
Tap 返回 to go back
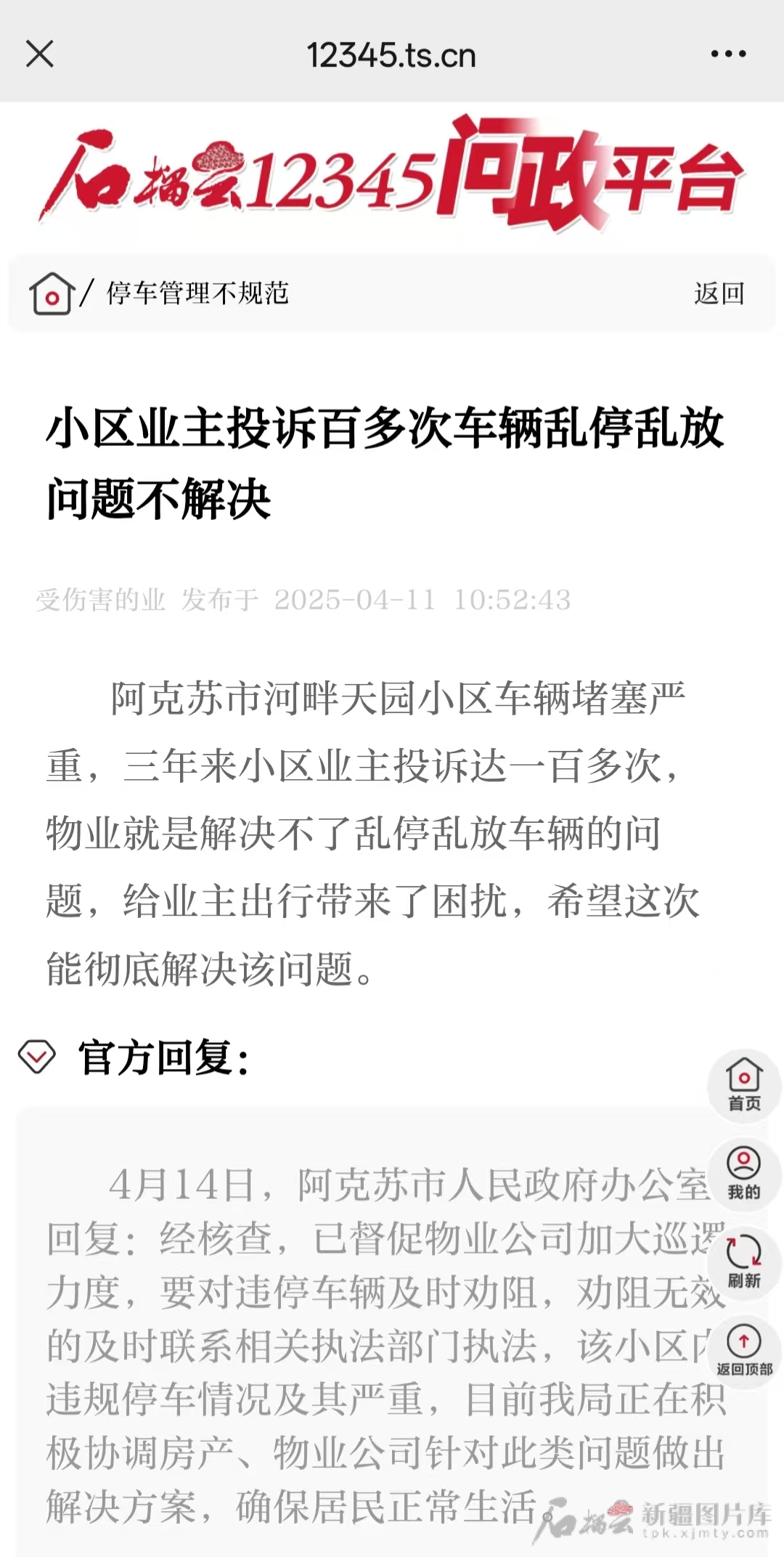pos(719,293)
